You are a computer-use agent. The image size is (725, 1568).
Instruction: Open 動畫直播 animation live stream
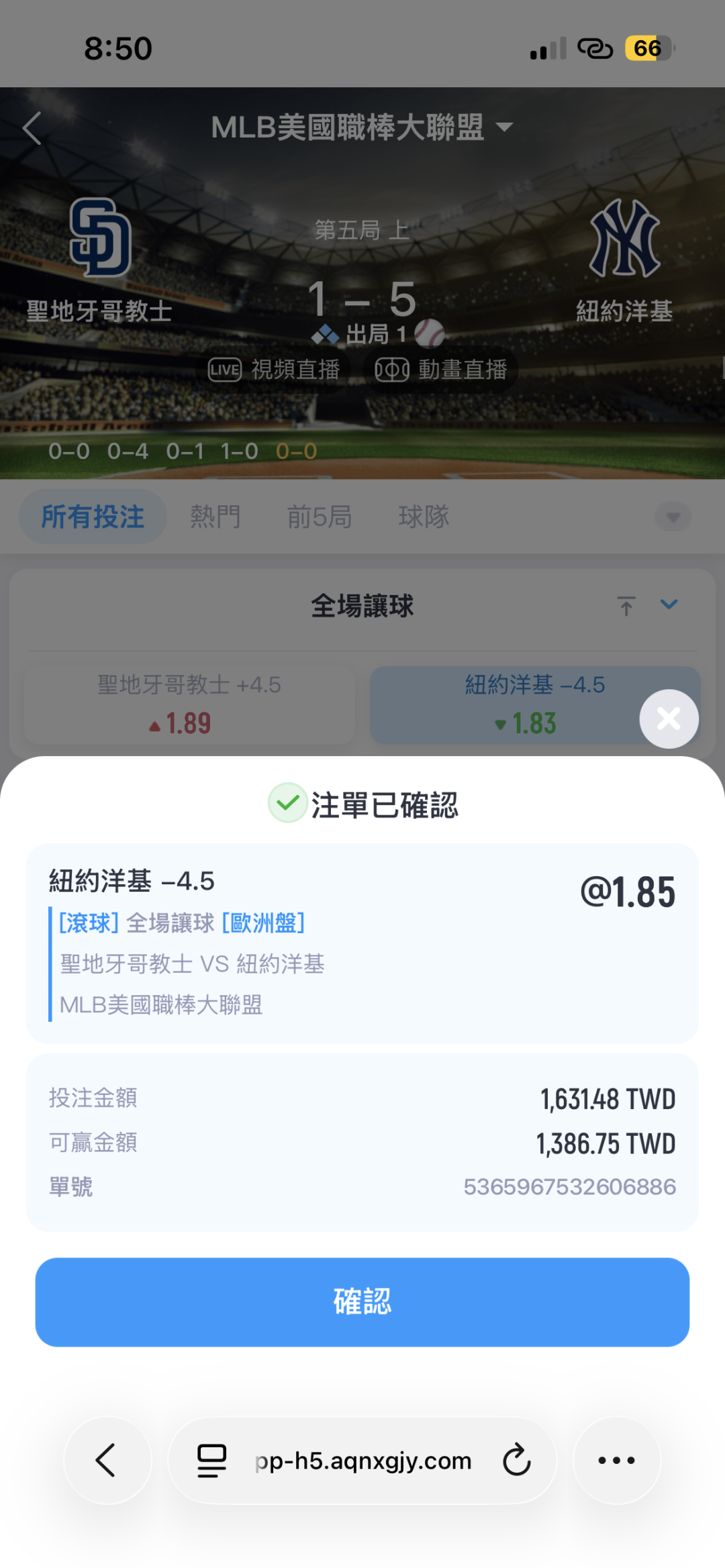[x=440, y=370]
